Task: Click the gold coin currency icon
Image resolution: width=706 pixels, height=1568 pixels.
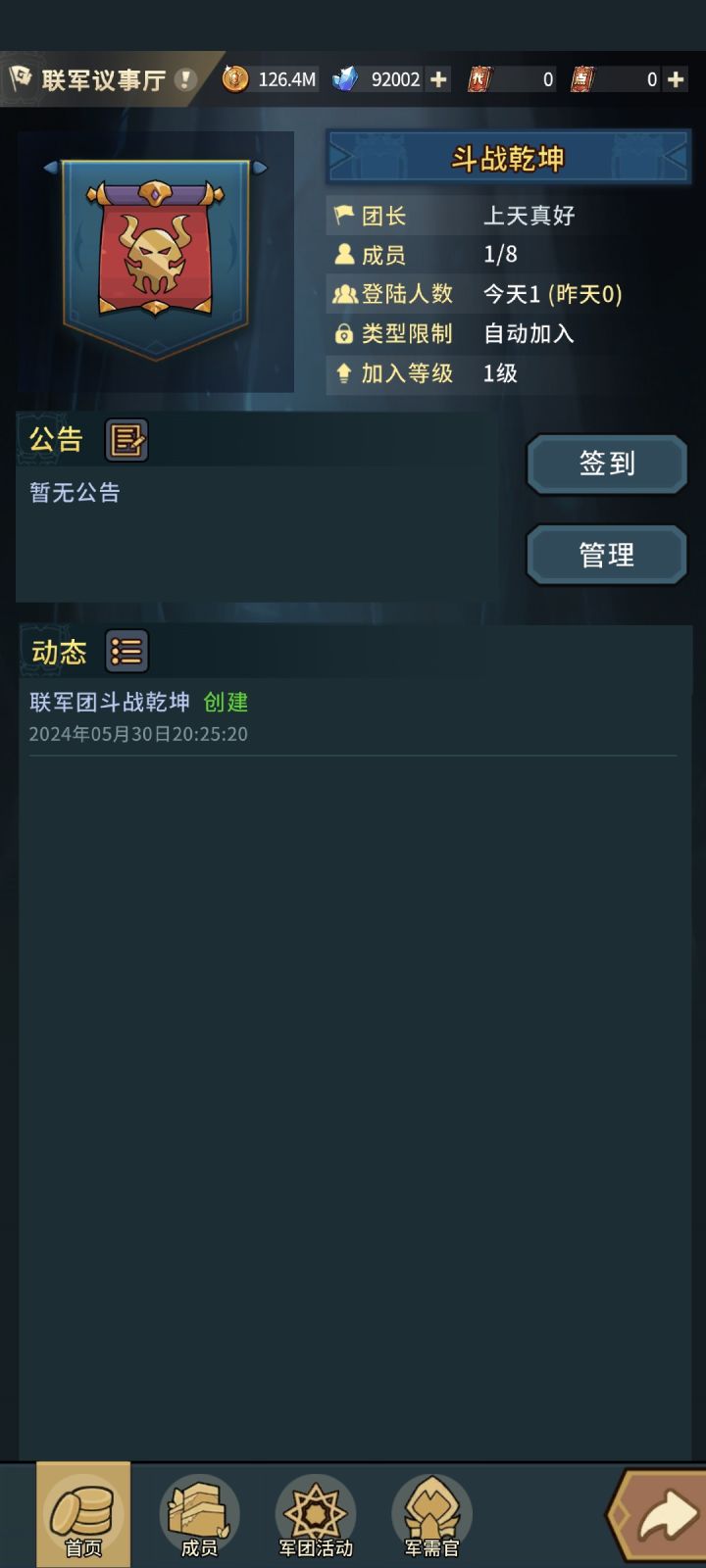Action: point(235,78)
